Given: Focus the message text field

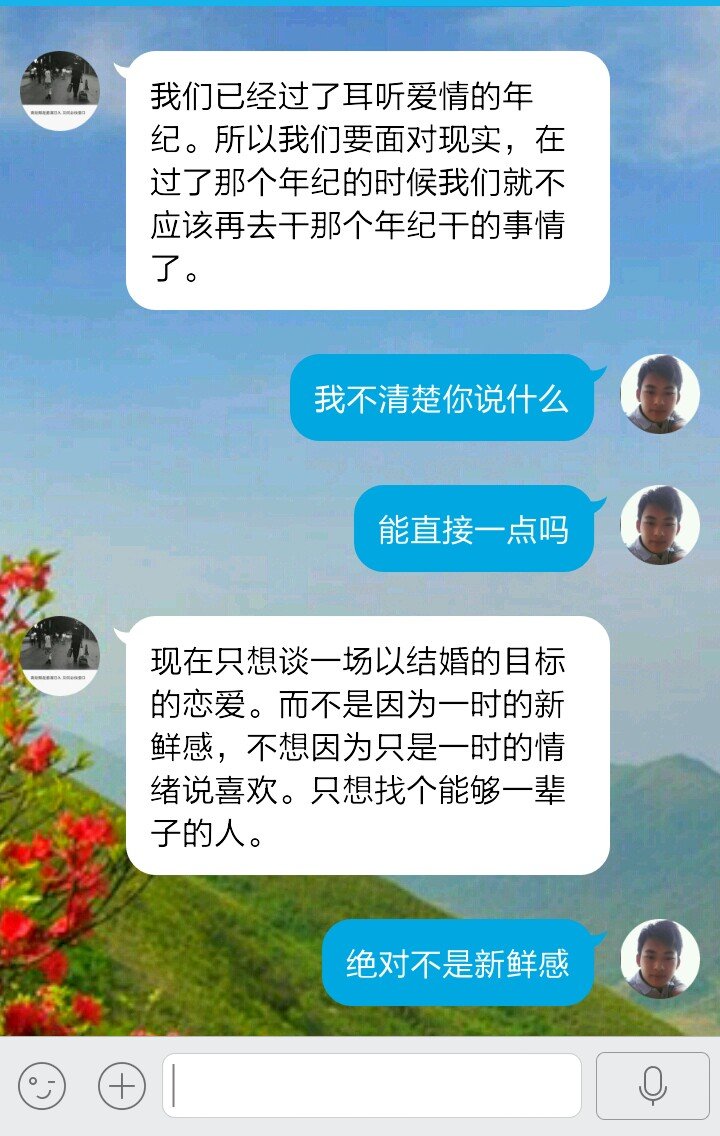Looking at the screenshot, I should 372,1086.
